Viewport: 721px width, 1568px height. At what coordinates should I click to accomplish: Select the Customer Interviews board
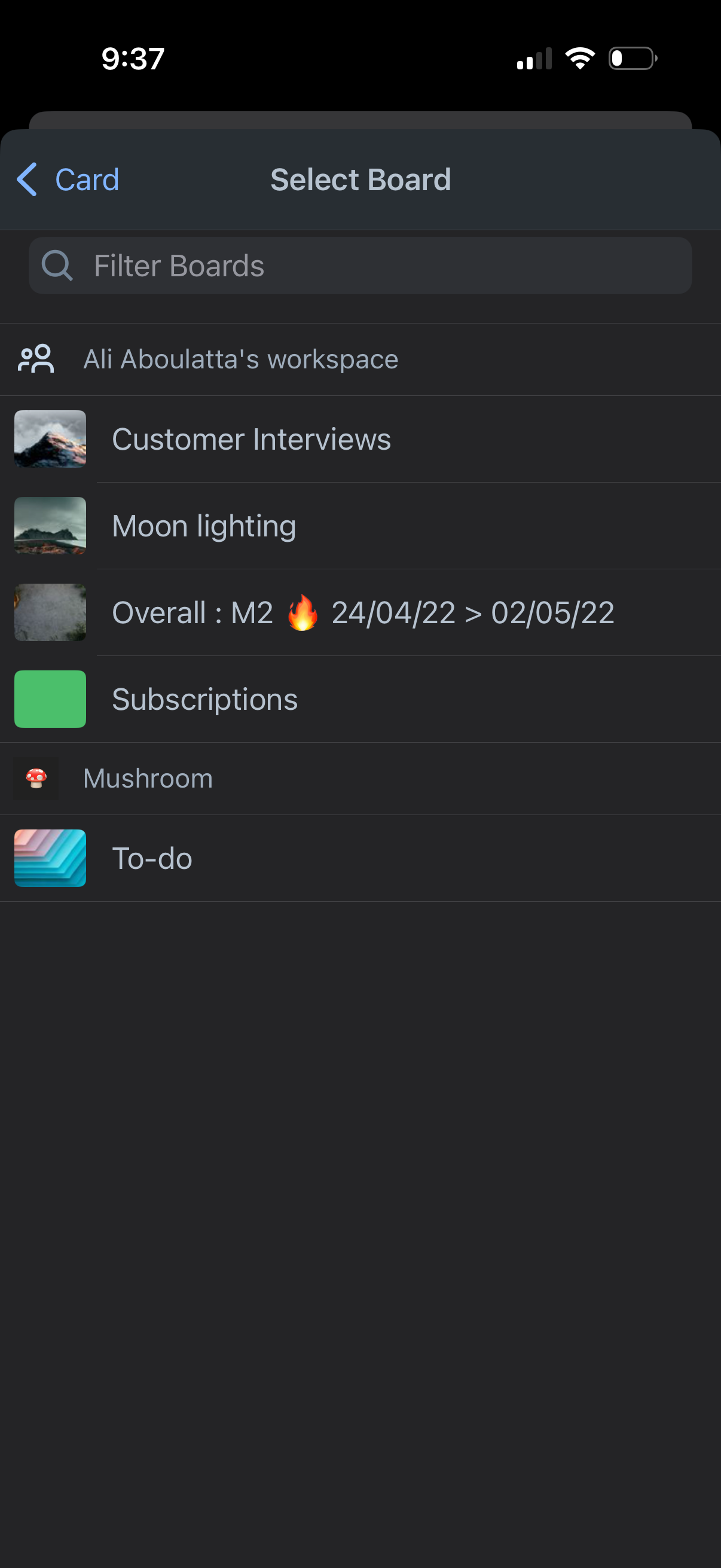(251, 439)
